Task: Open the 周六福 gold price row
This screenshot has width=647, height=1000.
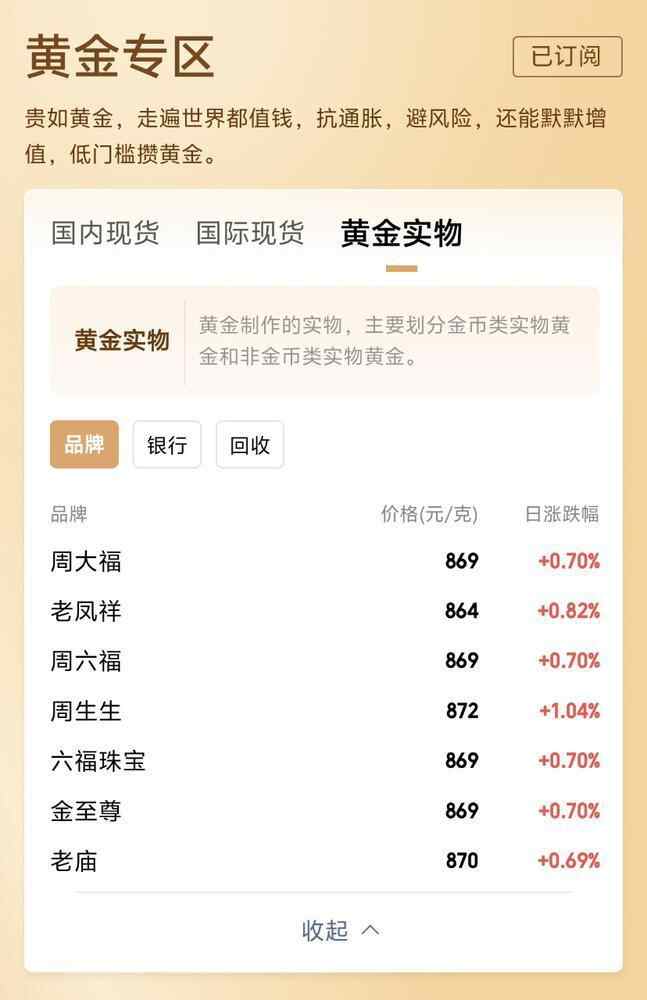Action: [x=324, y=661]
